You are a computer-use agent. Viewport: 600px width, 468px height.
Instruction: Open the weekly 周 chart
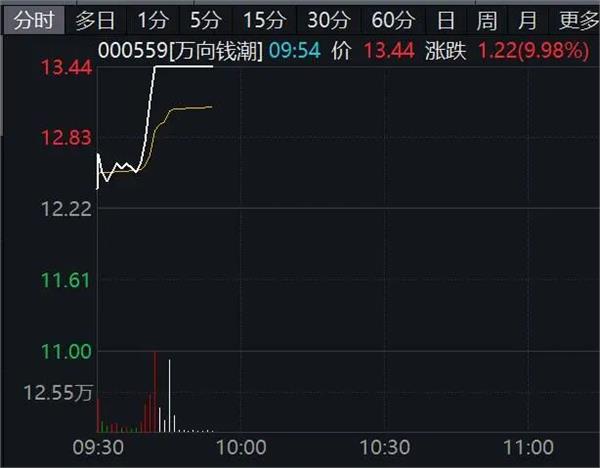[486, 19]
